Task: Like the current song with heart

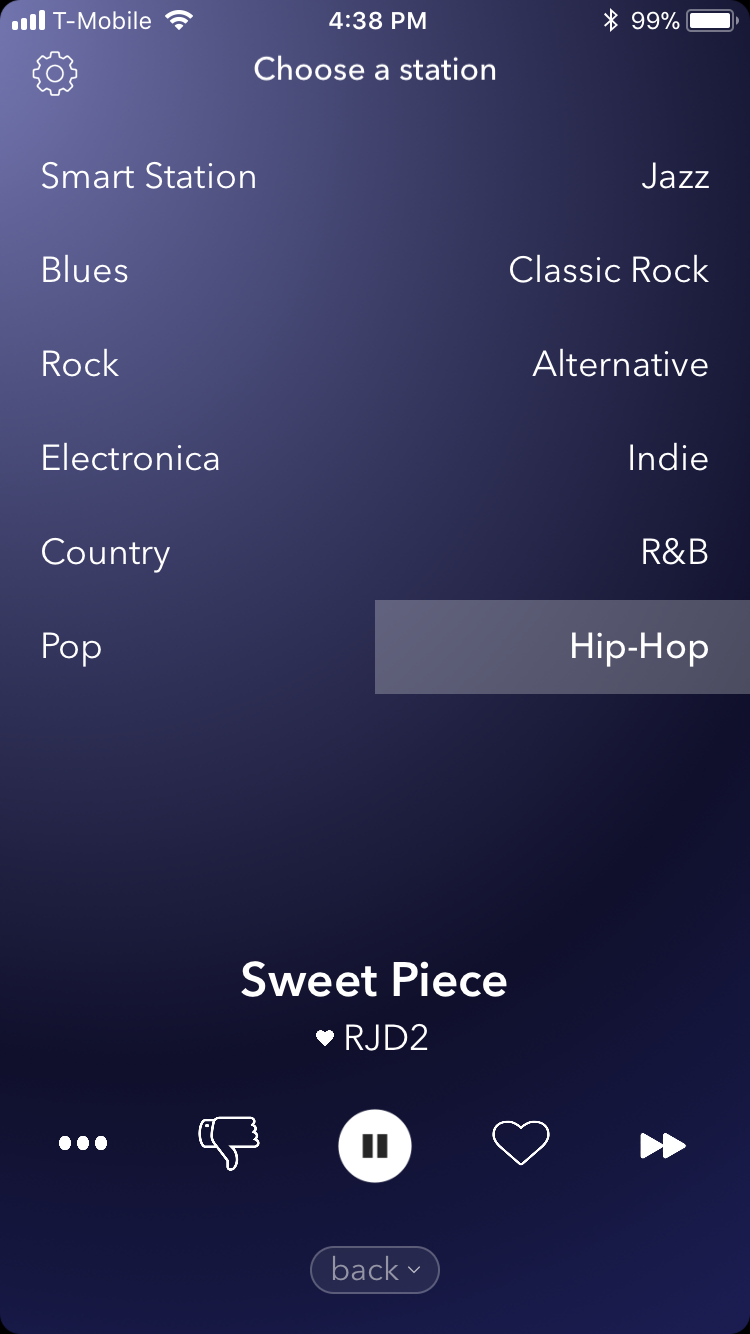Action: point(521,1143)
